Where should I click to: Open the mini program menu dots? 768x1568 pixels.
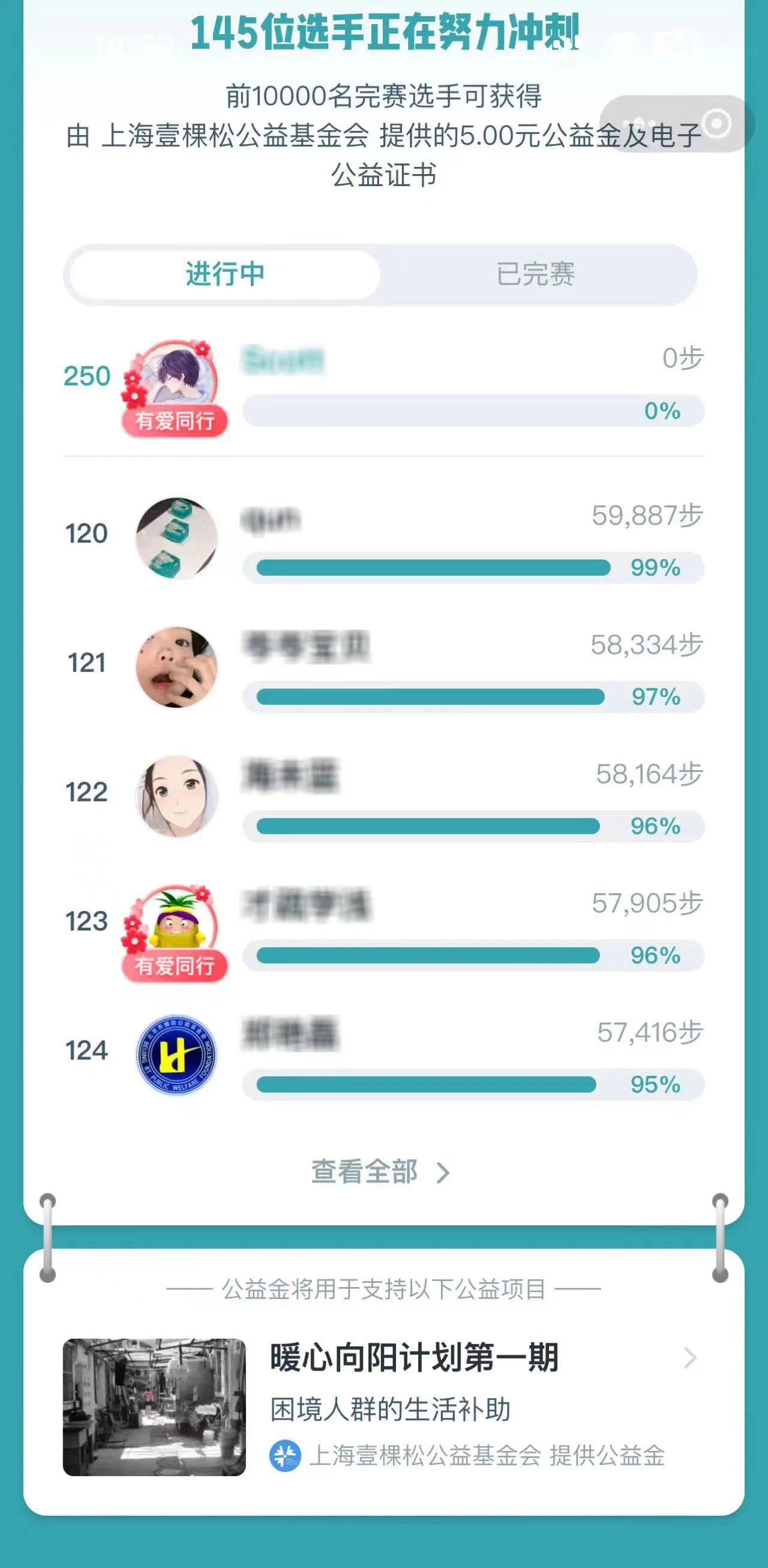coord(639,124)
